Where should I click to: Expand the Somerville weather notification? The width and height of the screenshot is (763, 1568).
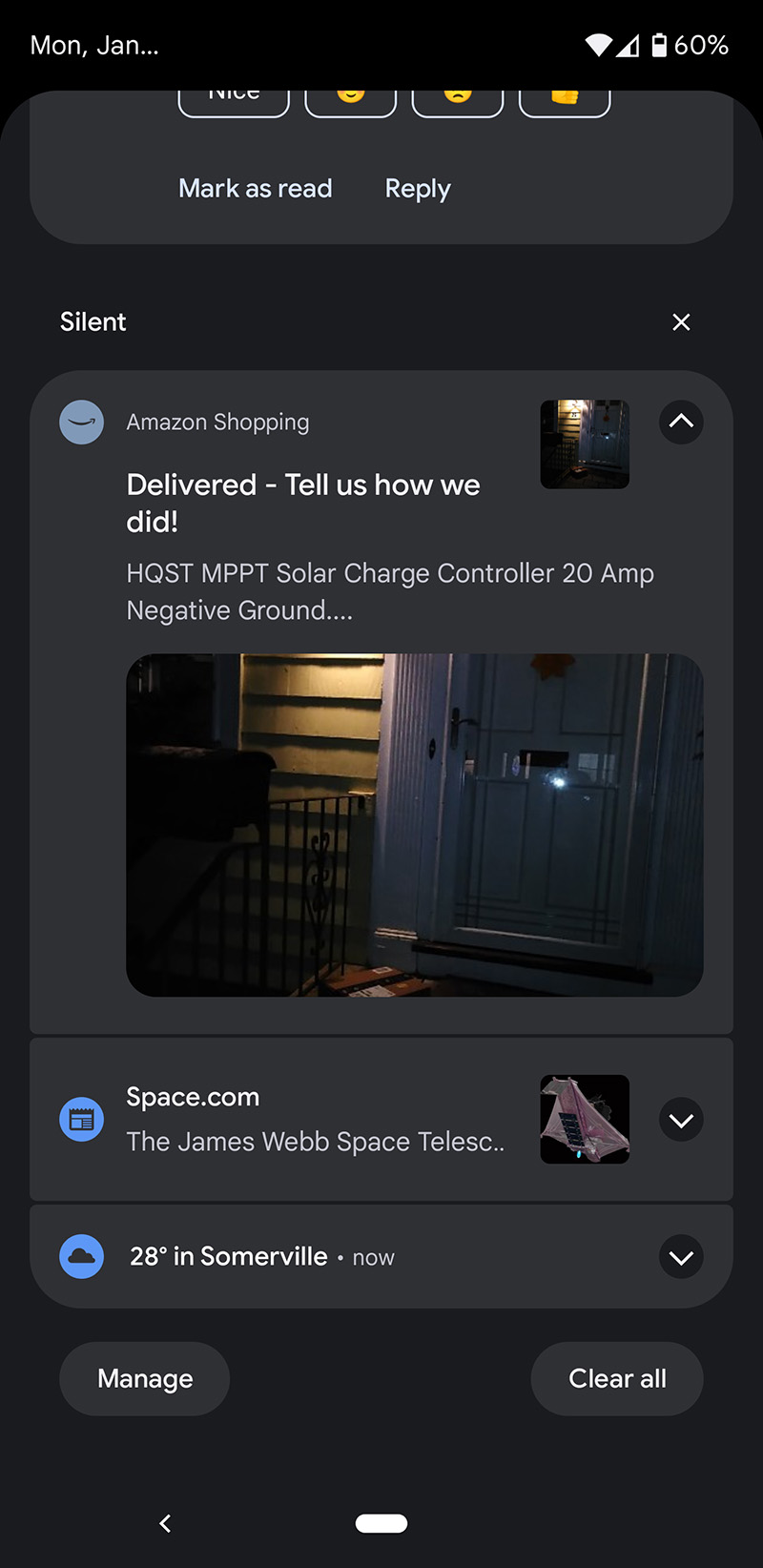(x=681, y=1257)
